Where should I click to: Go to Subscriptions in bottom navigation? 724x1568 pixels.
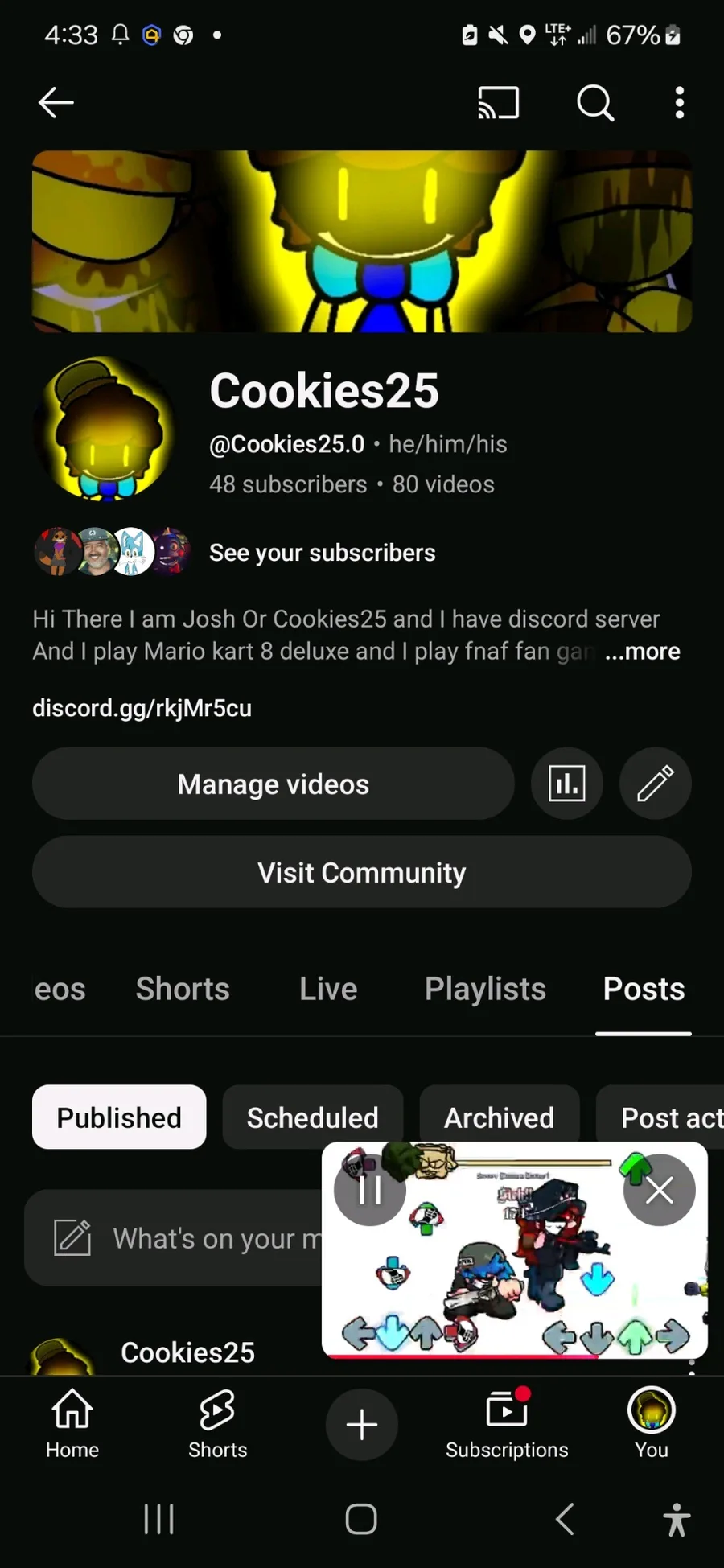click(x=507, y=1425)
